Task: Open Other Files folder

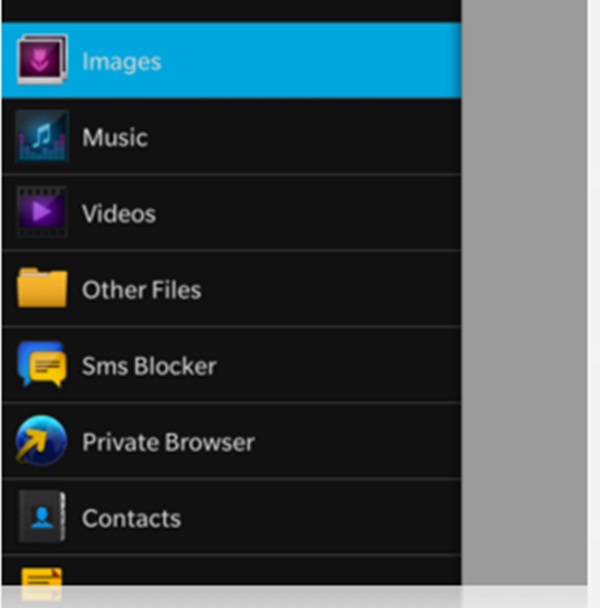Action: 230,289
